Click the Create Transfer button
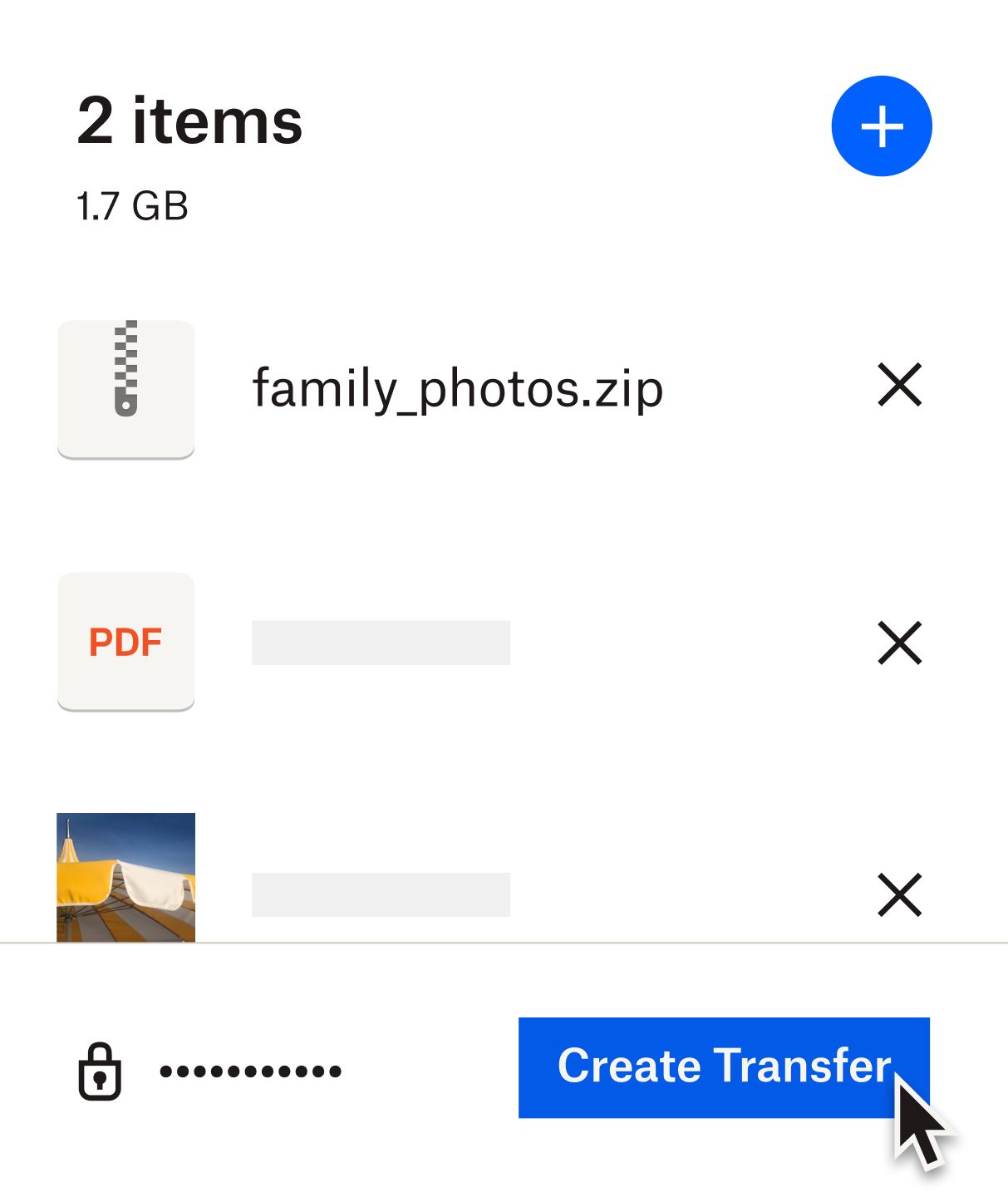Image resolution: width=1008 pixels, height=1197 pixels. tap(725, 1068)
